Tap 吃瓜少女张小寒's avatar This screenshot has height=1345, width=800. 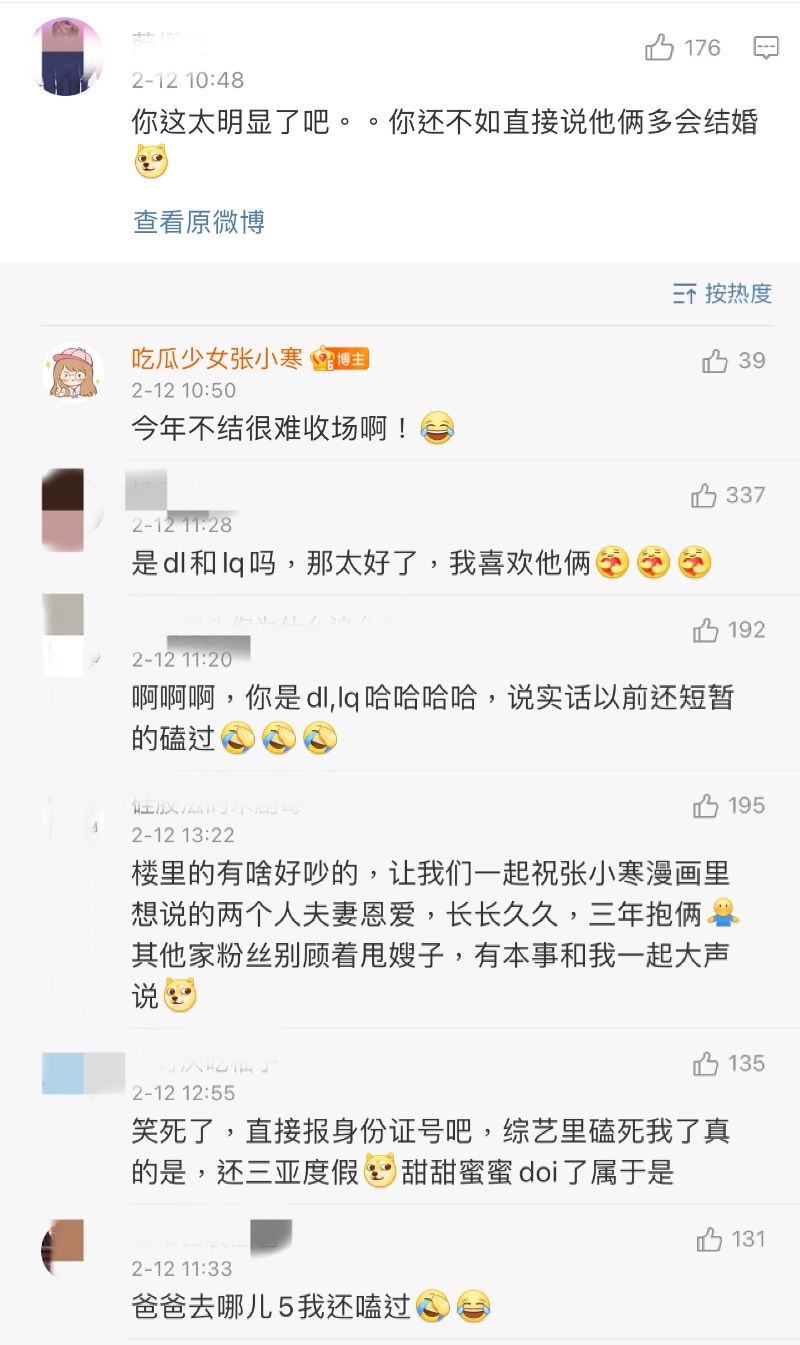click(75, 371)
